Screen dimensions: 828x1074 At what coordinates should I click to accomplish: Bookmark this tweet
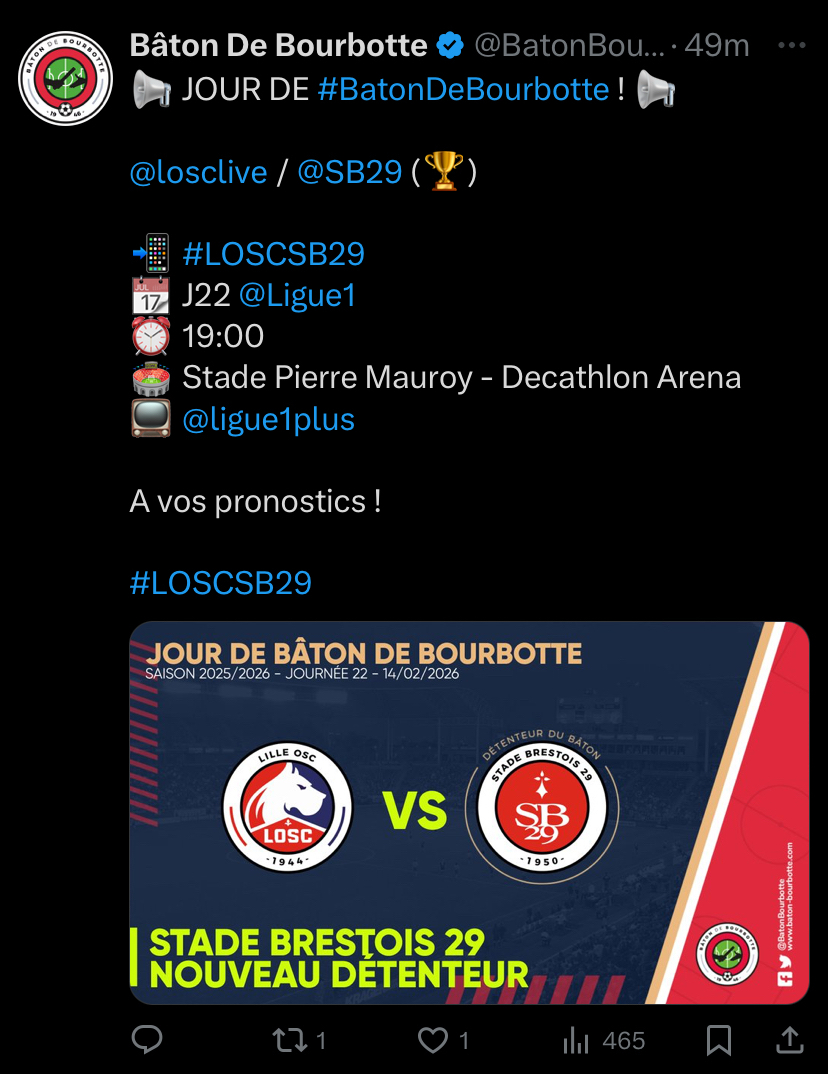(x=719, y=1041)
